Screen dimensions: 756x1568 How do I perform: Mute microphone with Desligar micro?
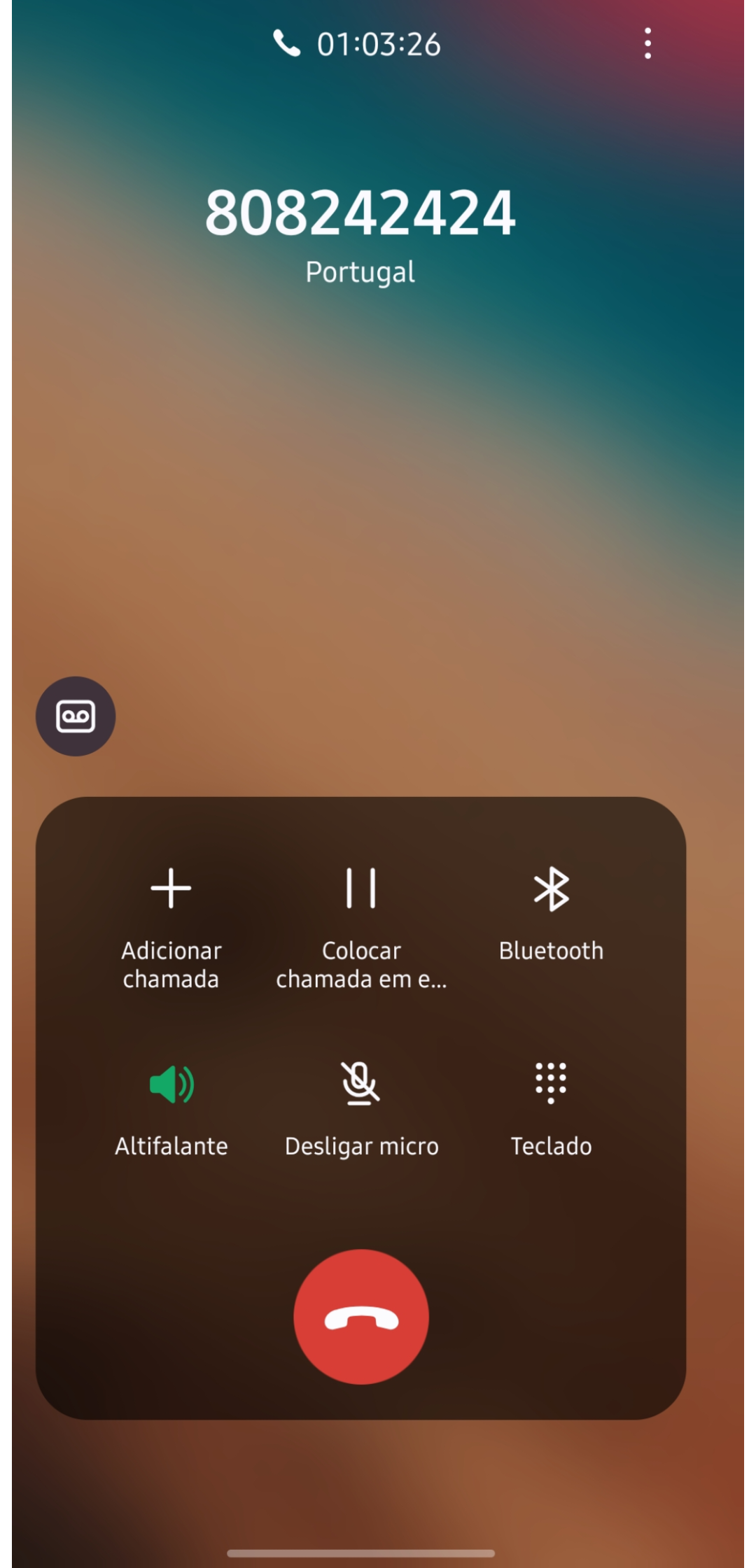pos(361,1108)
